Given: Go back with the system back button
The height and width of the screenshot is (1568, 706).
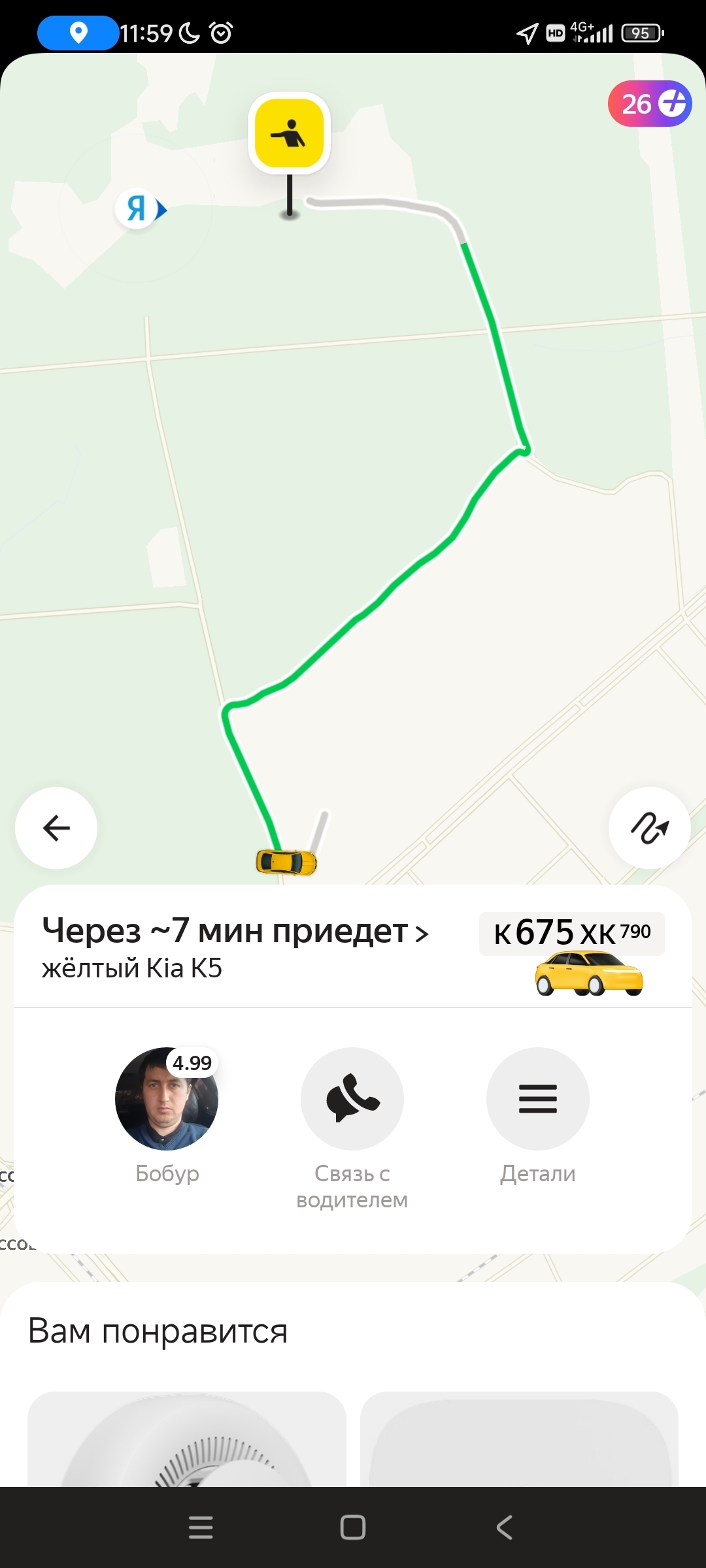Looking at the screenshot, I should point(504,1527).
